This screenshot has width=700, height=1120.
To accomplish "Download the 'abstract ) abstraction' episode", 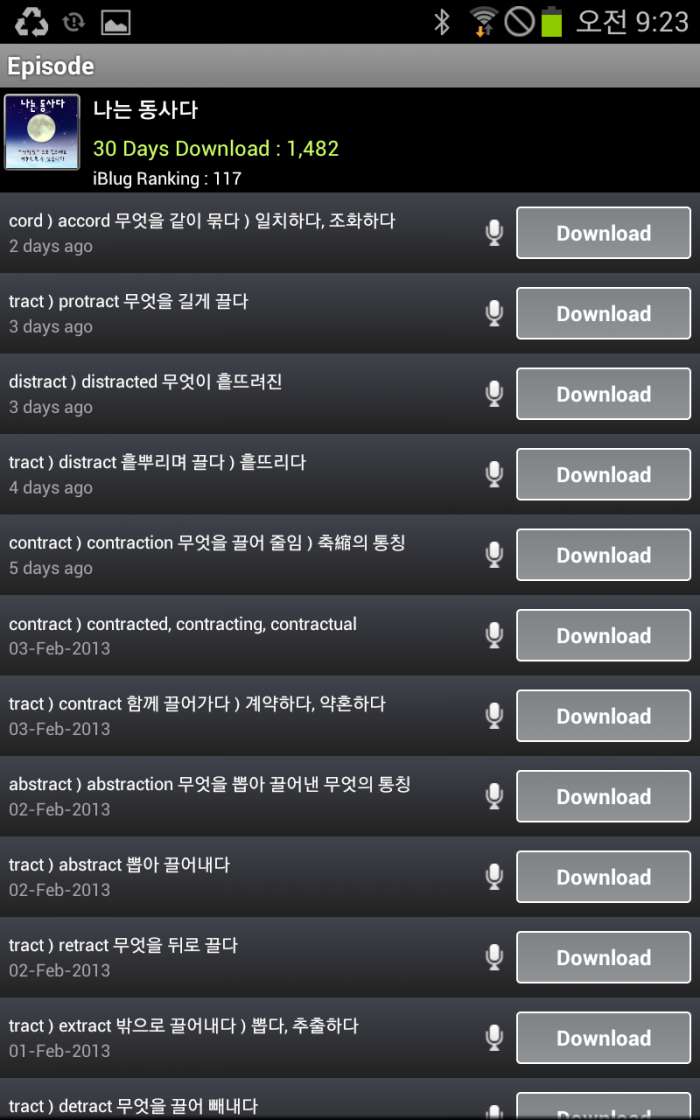I will [603, 796].
